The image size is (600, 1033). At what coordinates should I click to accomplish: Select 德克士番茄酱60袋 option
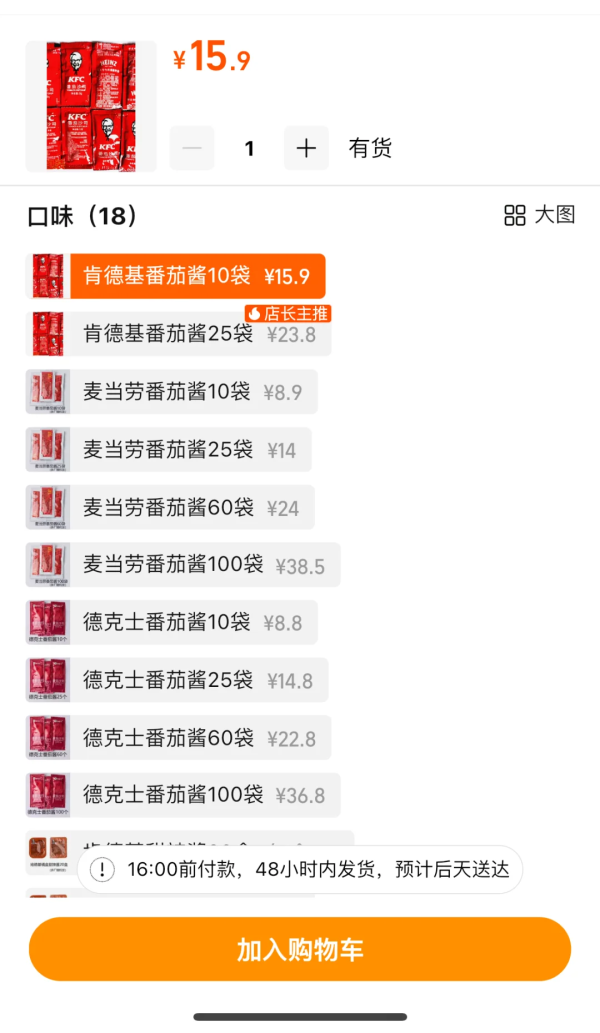tap(178, 738)
